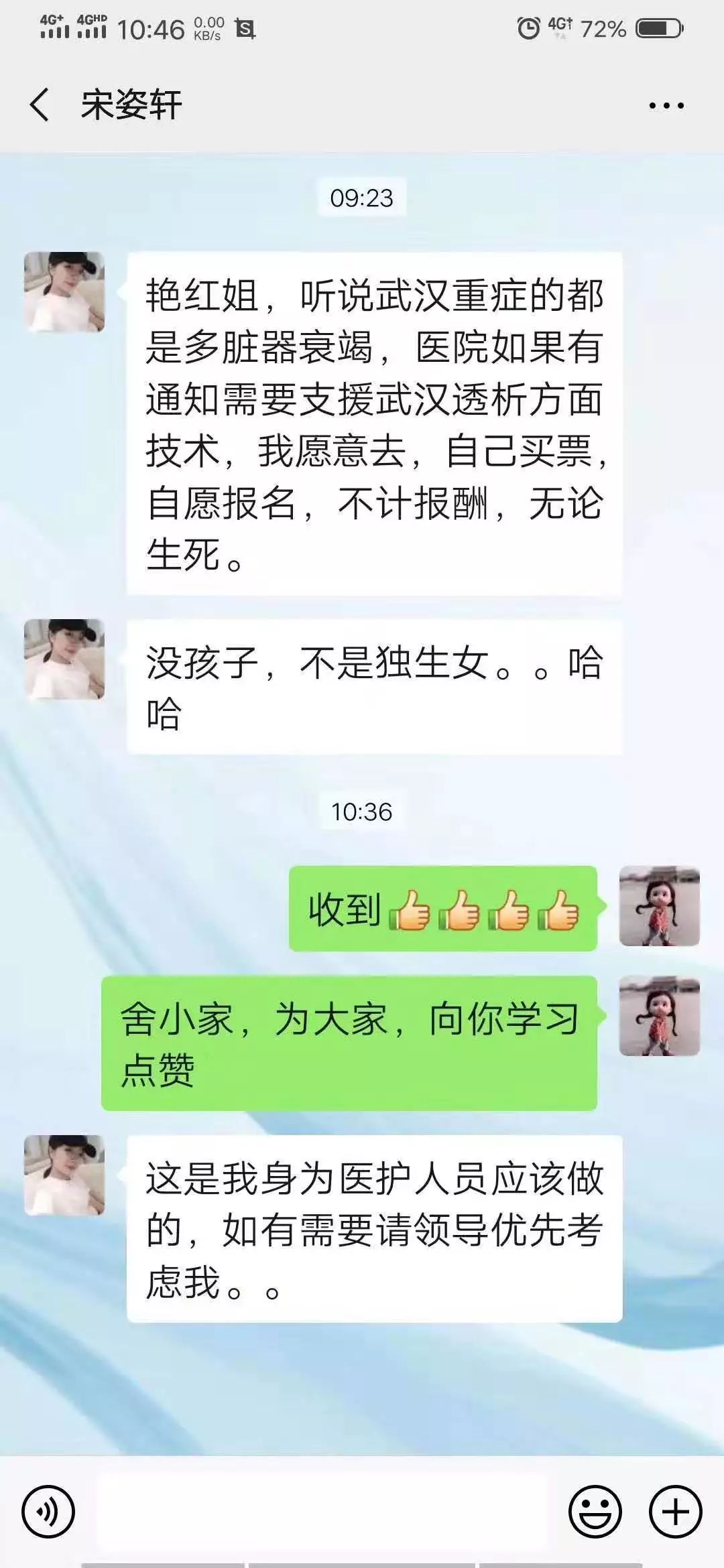Screen dimensions: 724x1568
Task: Tap the message text field
Action: tap(322, 1512)
